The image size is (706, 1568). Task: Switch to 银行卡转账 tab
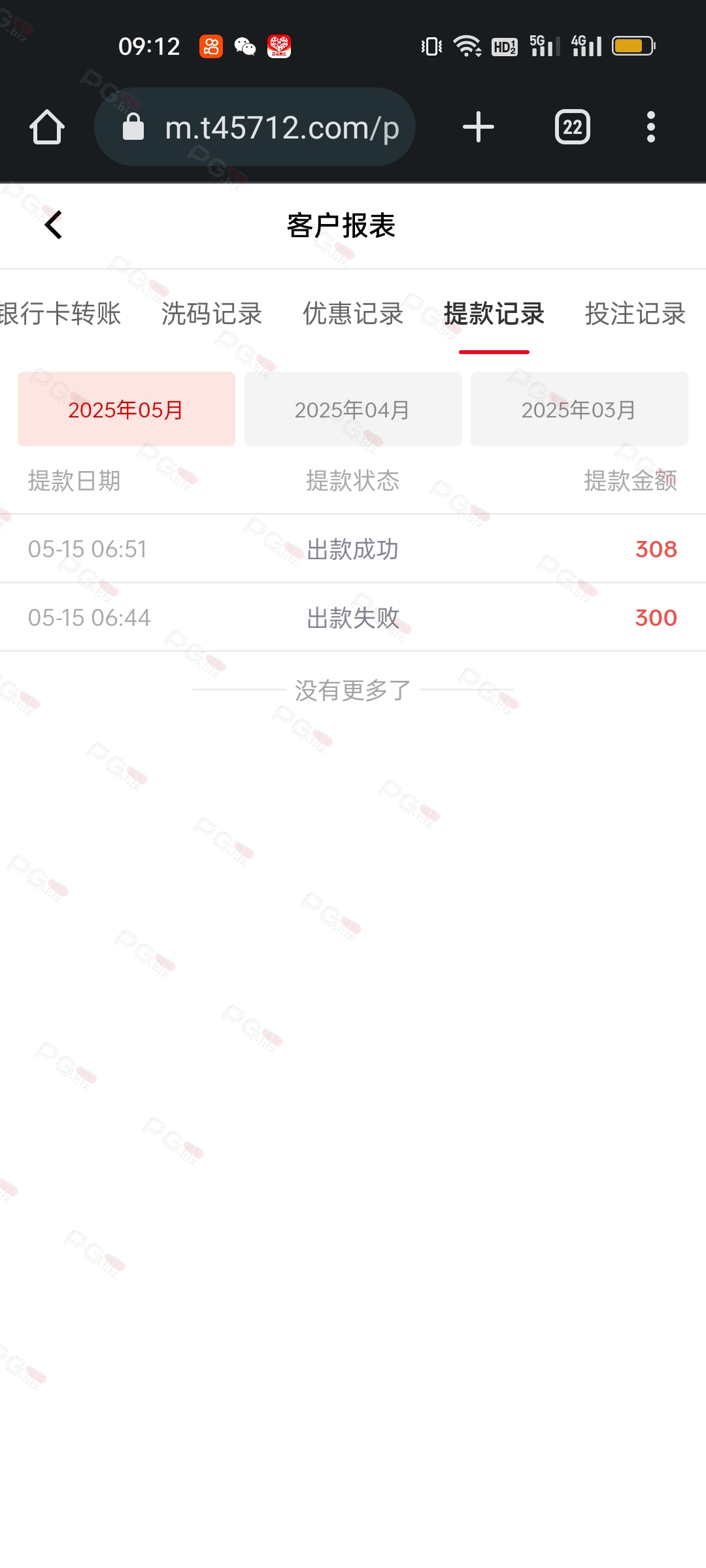(x=60, y=314)
